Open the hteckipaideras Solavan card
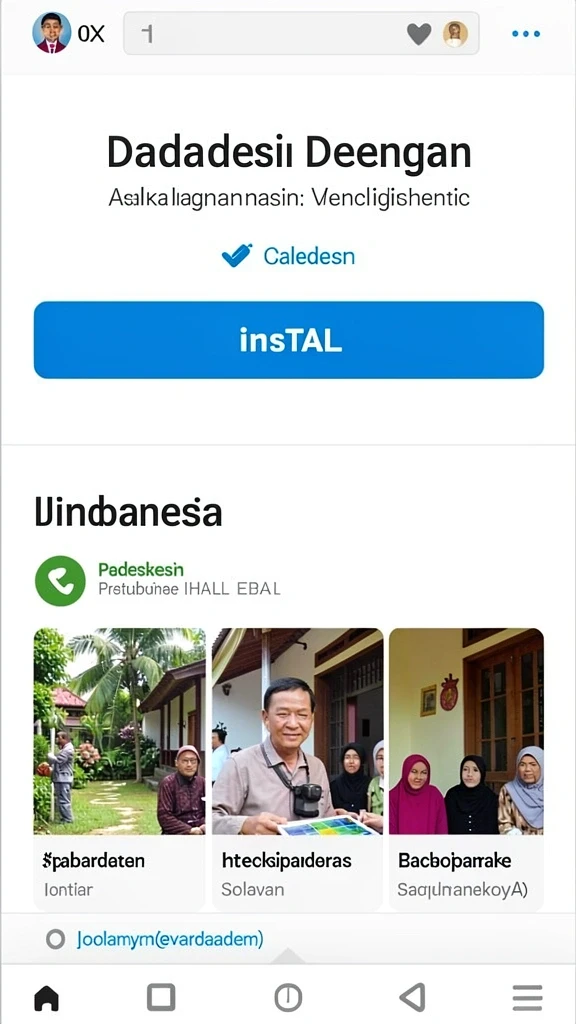576x1024 pixels. click(x=297, y=769)
